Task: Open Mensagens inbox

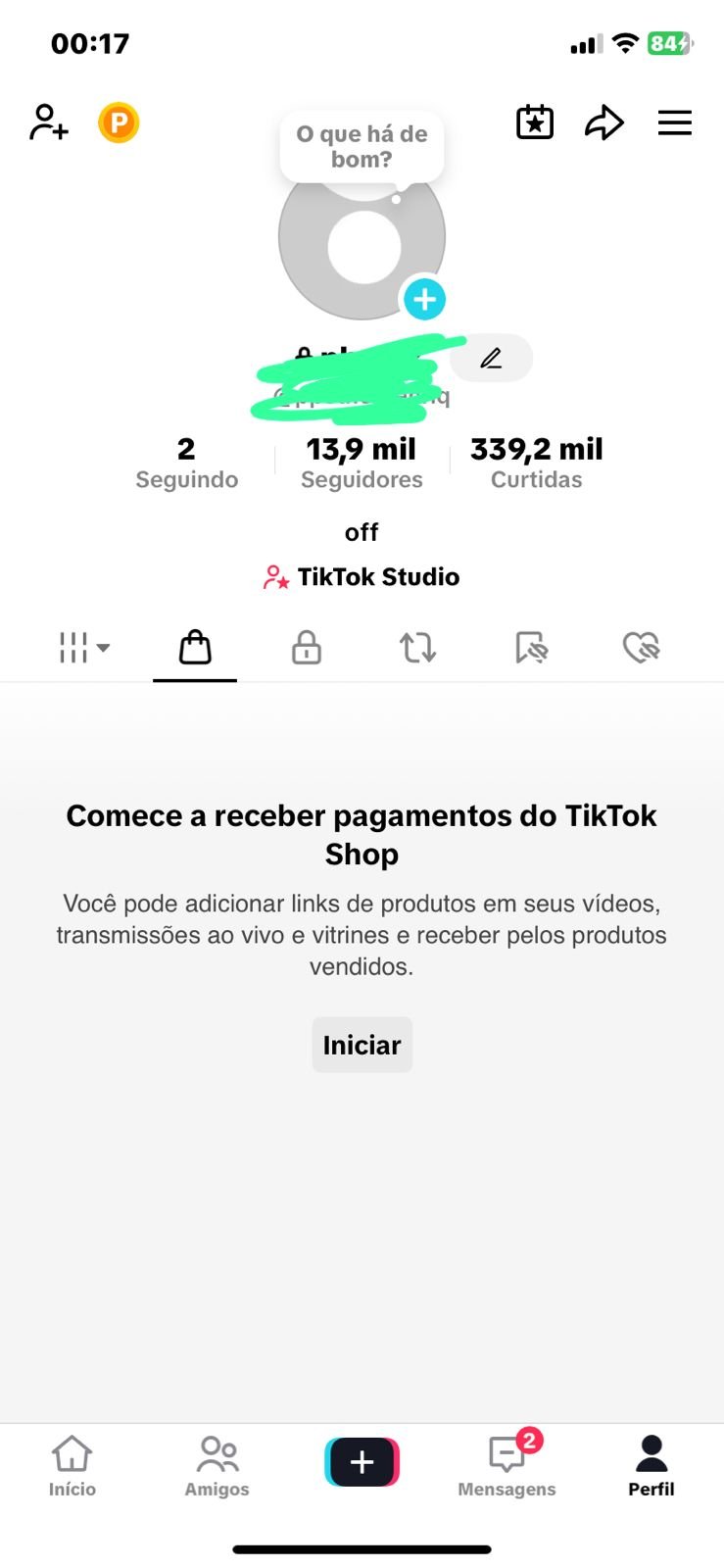Action: (507, 1466)
